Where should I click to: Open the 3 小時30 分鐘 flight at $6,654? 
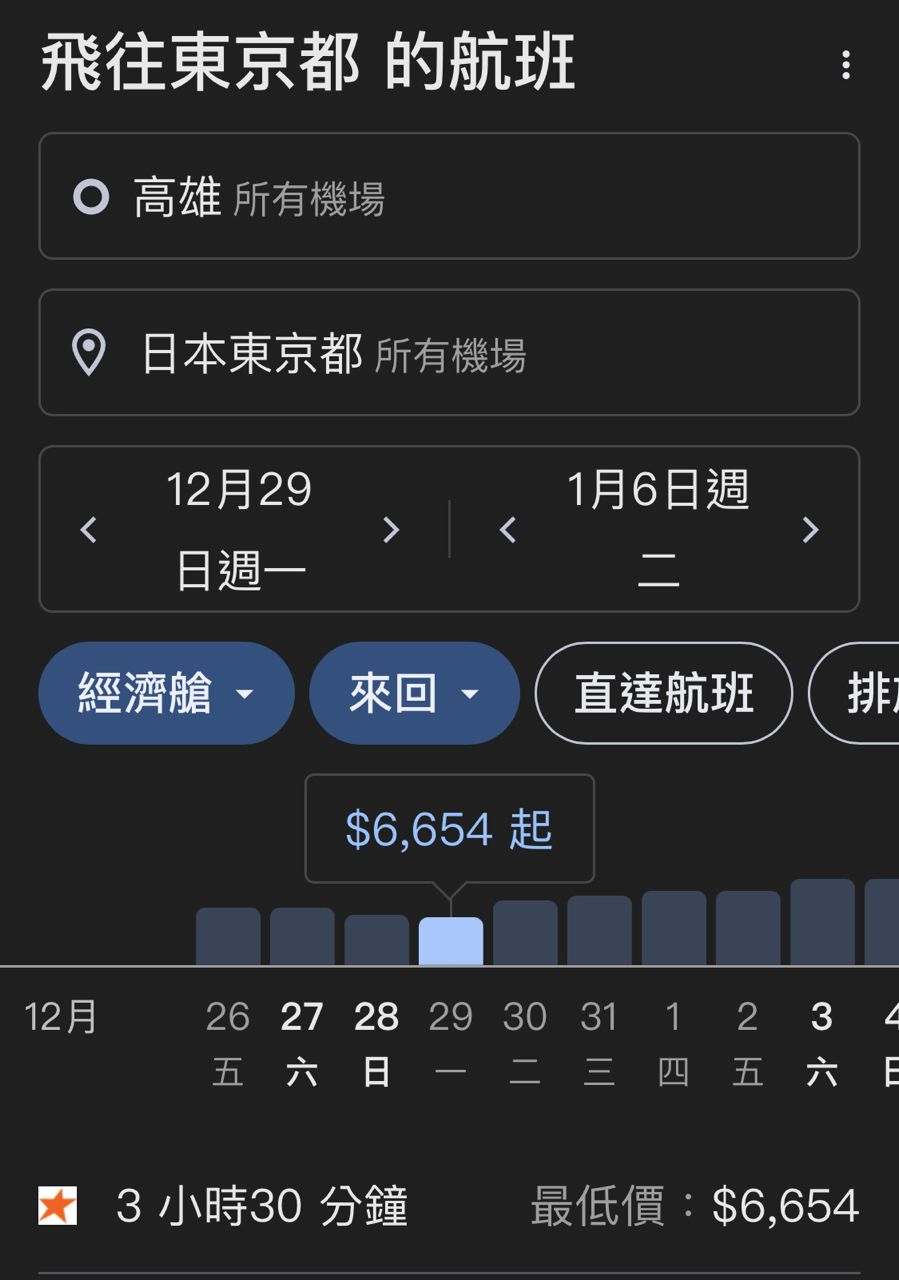[448, 1207]
